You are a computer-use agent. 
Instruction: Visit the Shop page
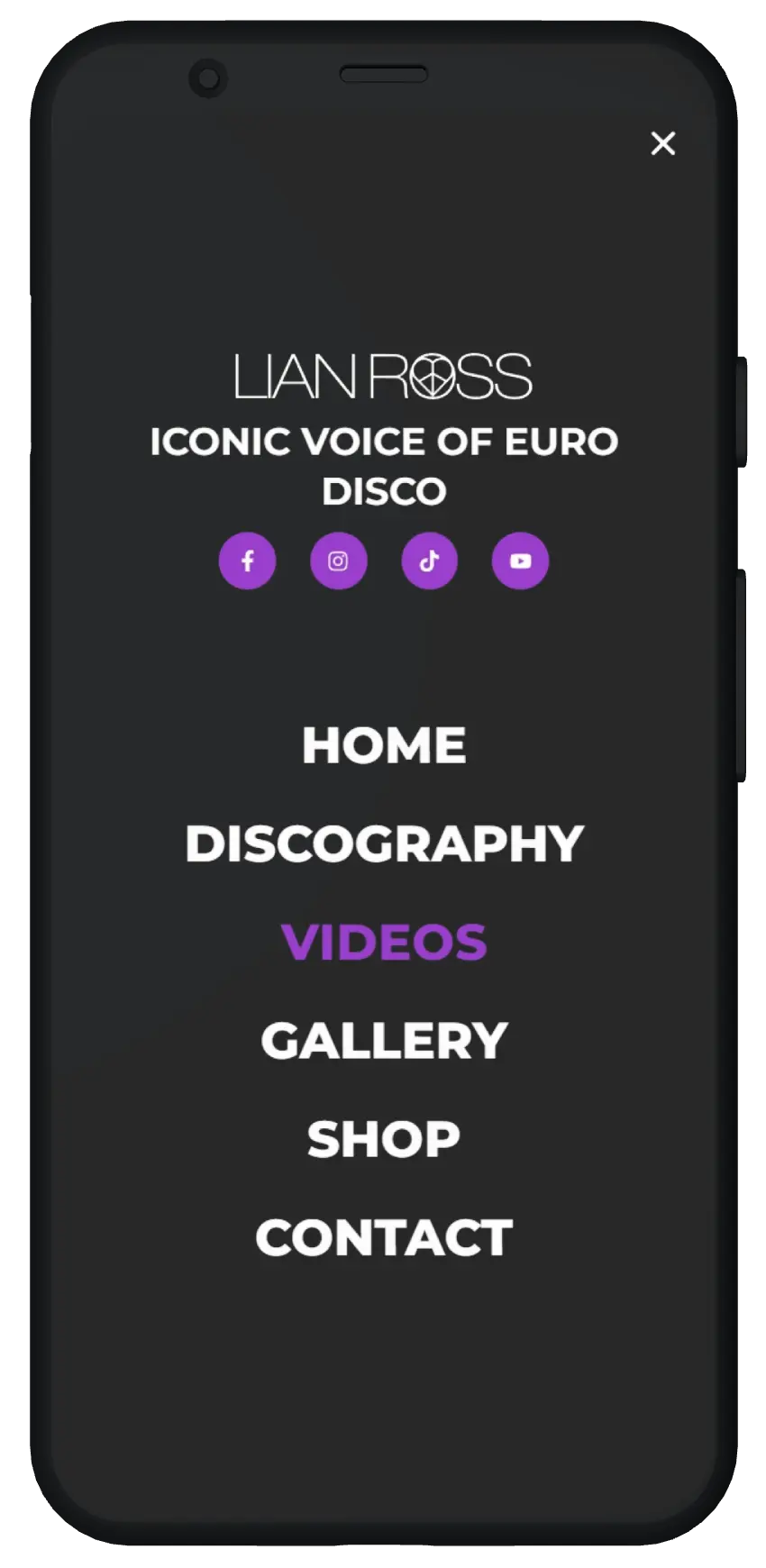coord(384,1138)
